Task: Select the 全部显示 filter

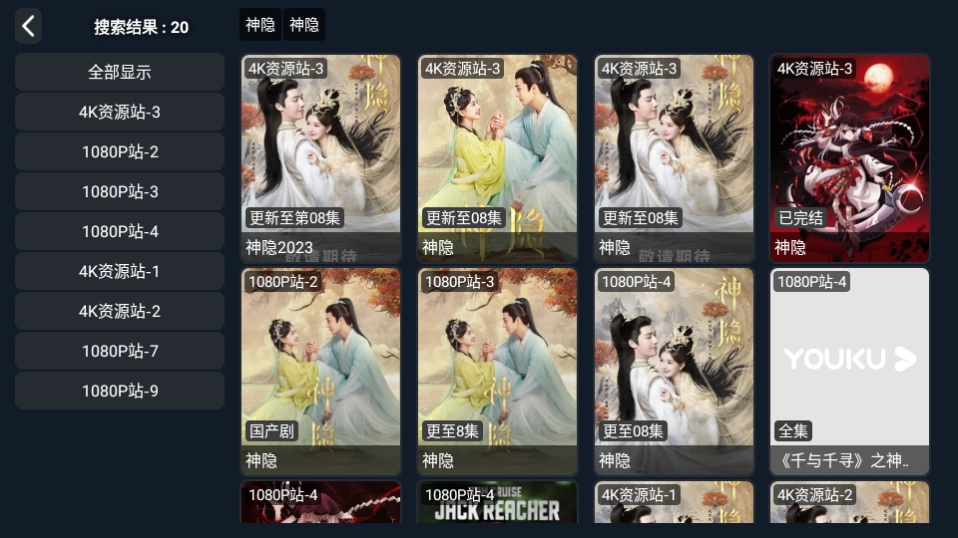Action: pyautogui.click(x=119, y=72)
